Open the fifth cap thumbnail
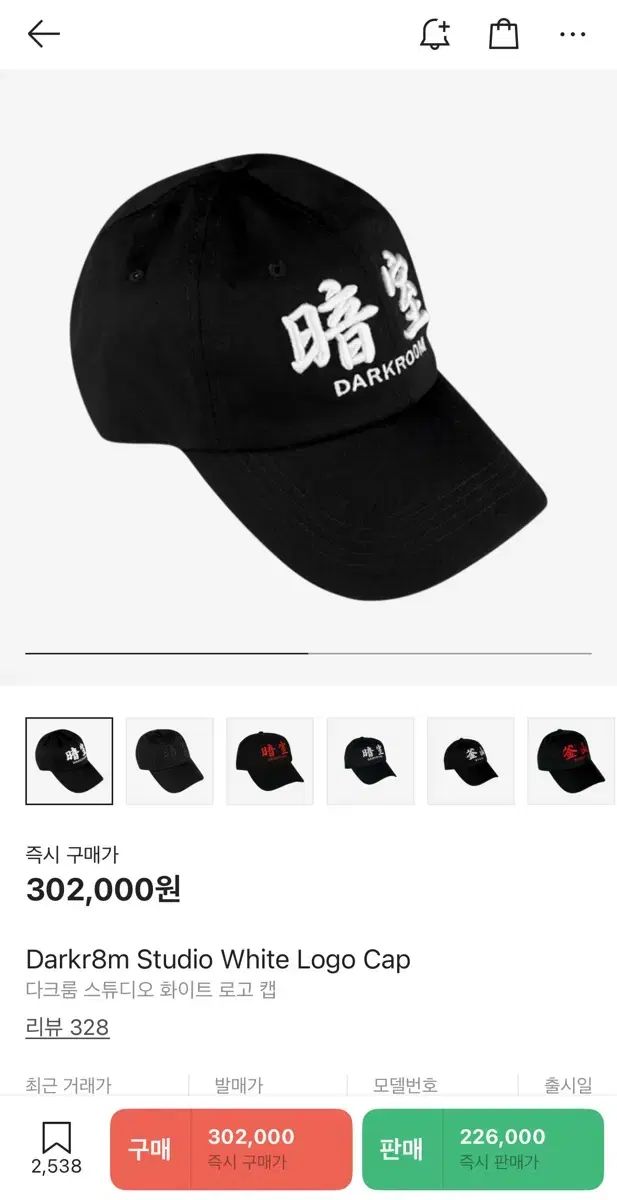617x1200 pixels. (470, 761)
